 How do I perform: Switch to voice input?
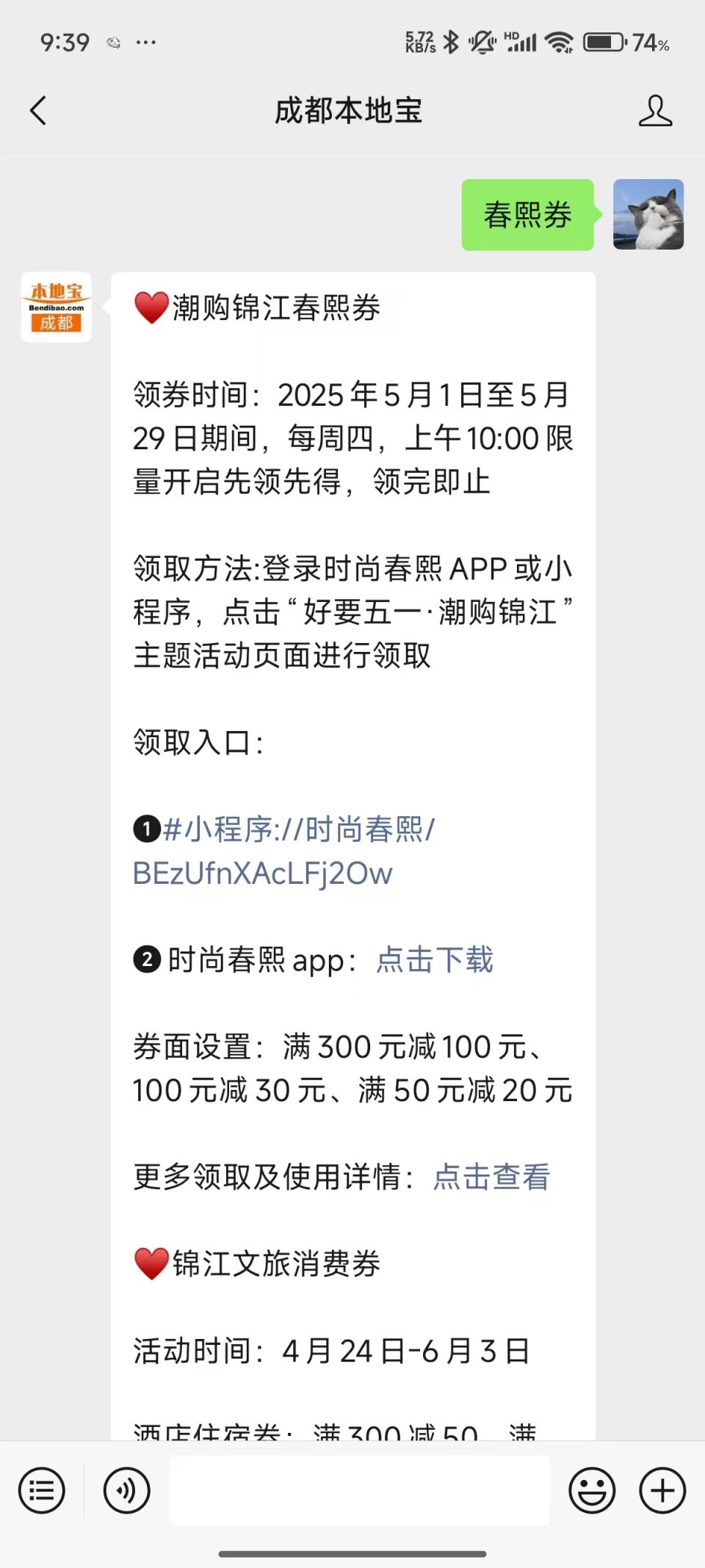(x=126, y=1491)
